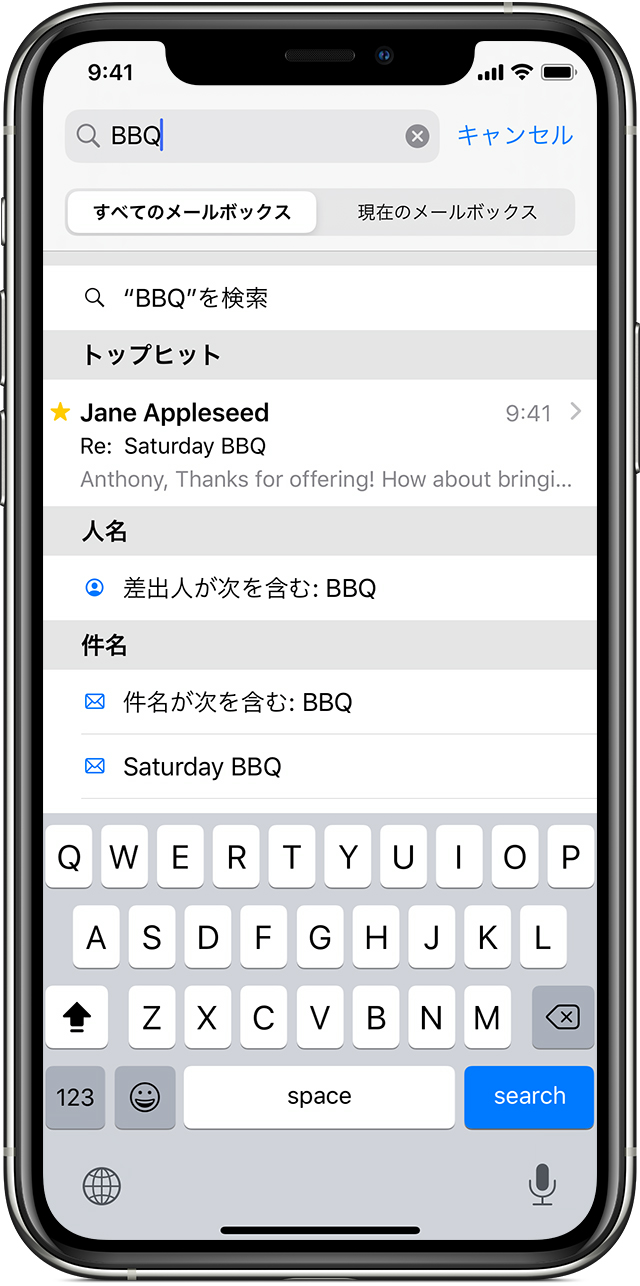Start dictation with the microphone key

pos(542,1186)
